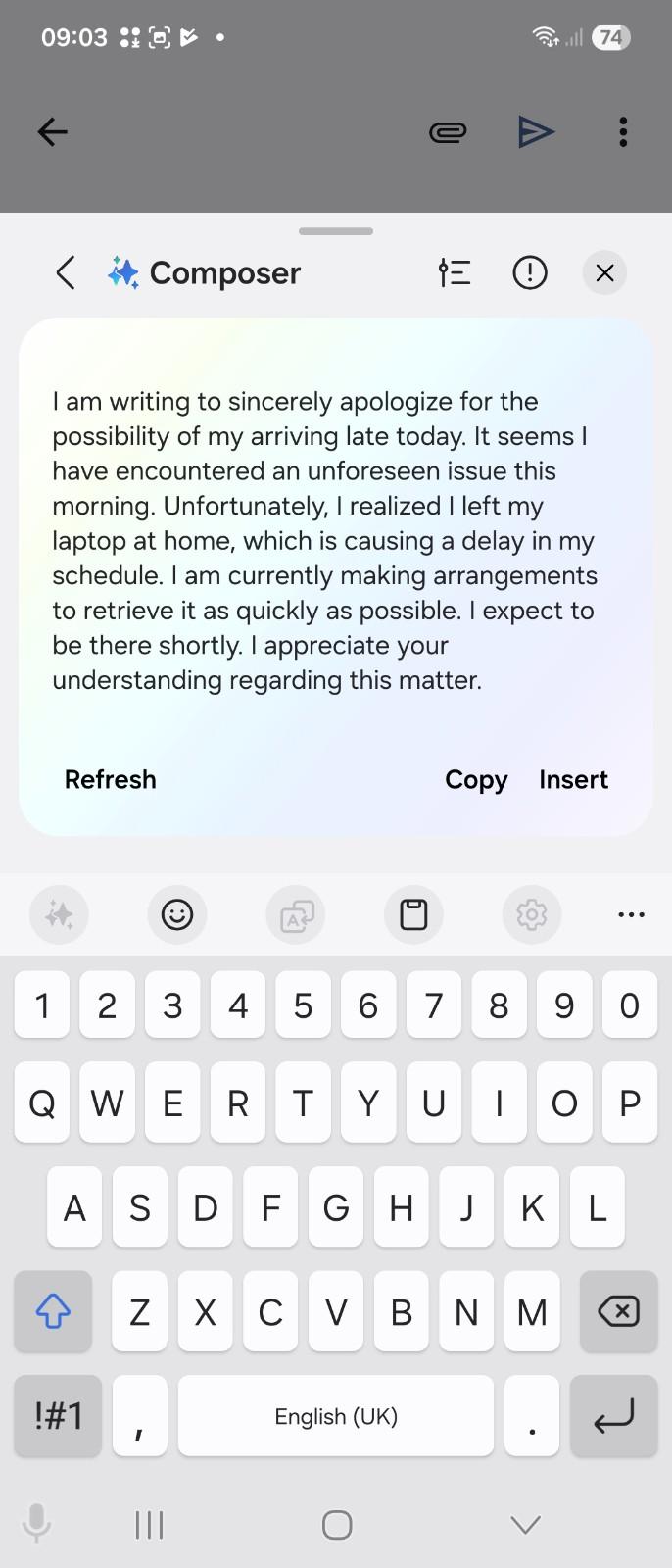Image resolution: width=672 pixels, height=1568 pixels.
Task: Copy the generated text
Action: pyautogui.click(x=476, y=779)
